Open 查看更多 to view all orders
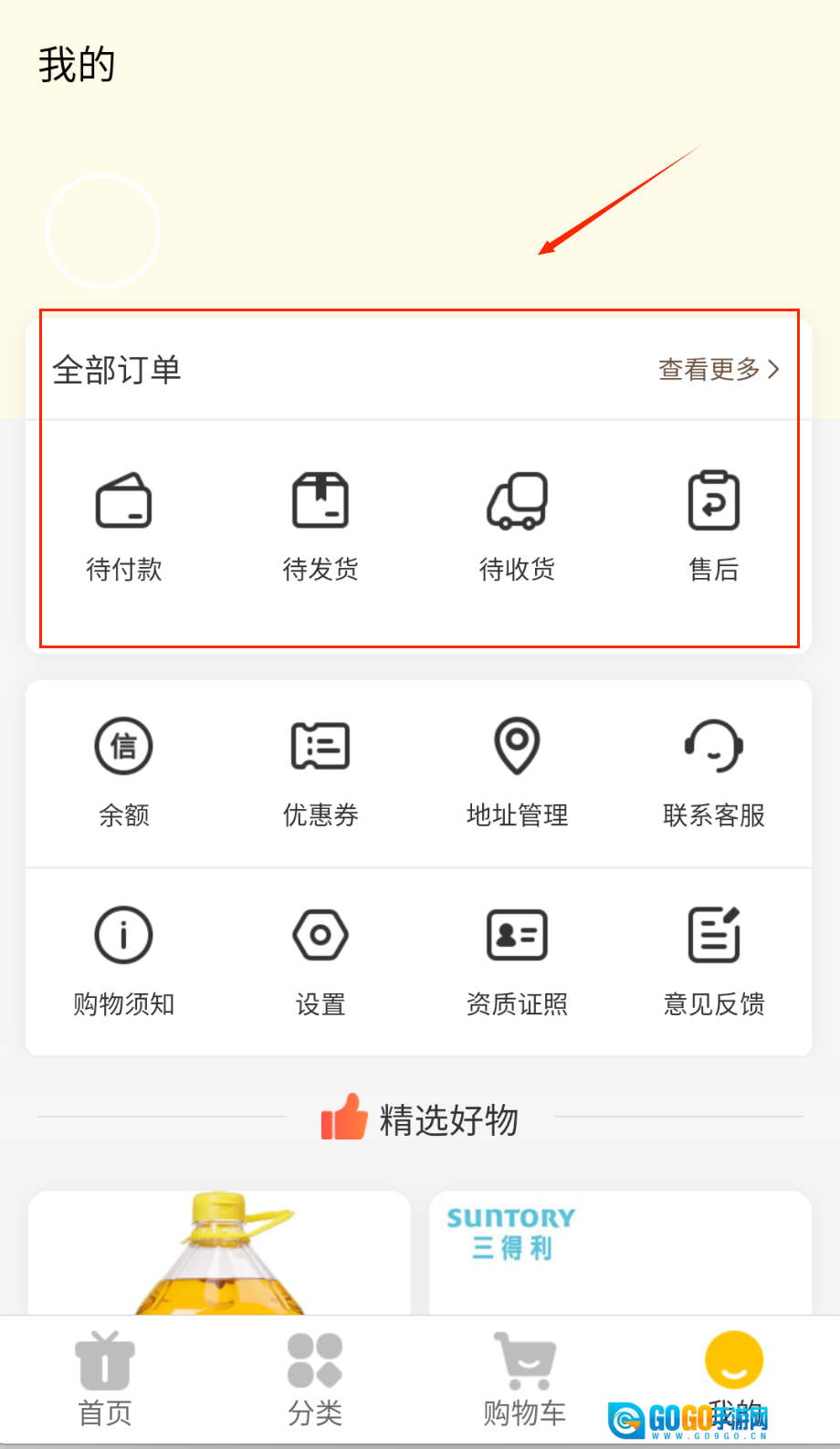 [x=719, y=370]
